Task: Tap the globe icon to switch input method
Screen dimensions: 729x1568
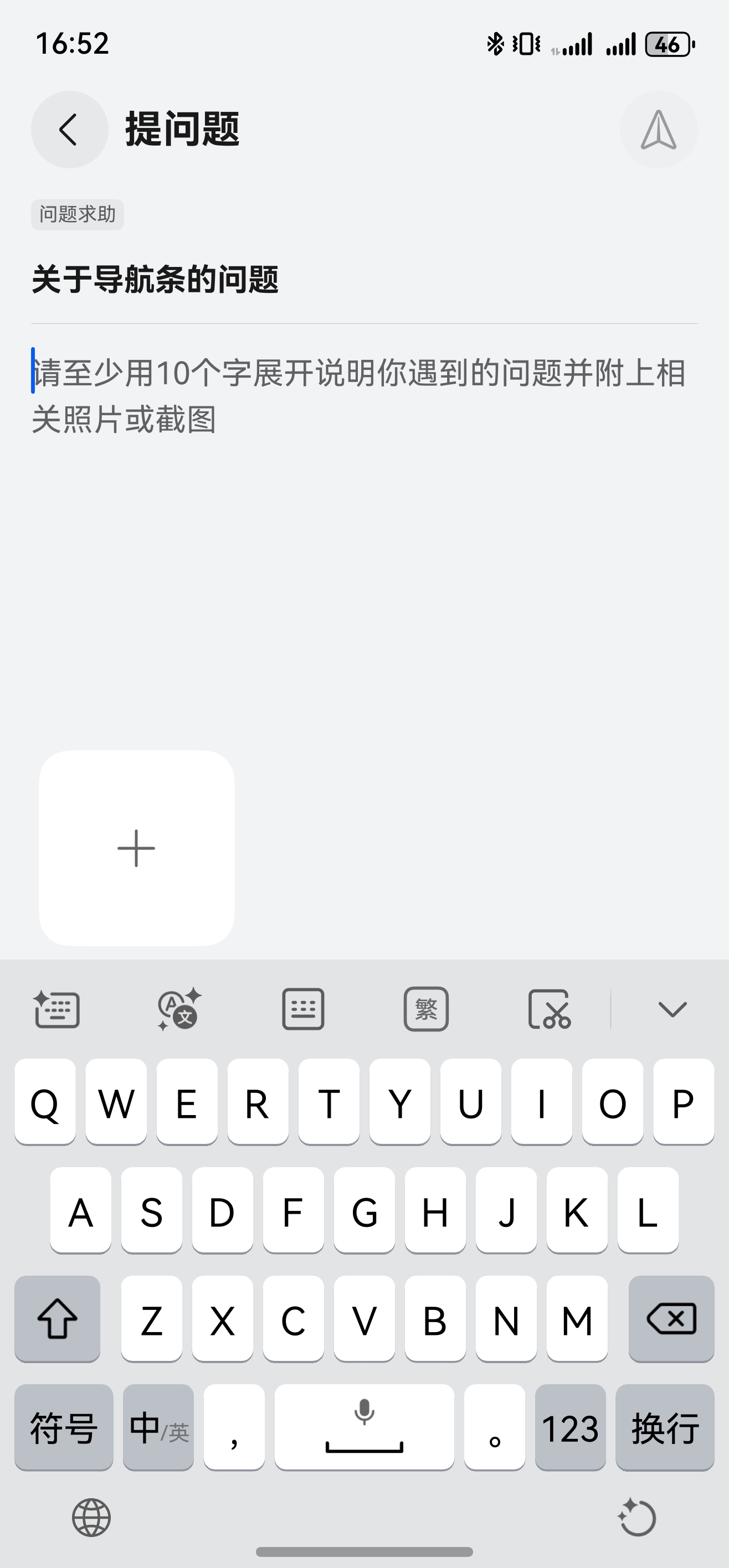Action: pos(91,1518)
